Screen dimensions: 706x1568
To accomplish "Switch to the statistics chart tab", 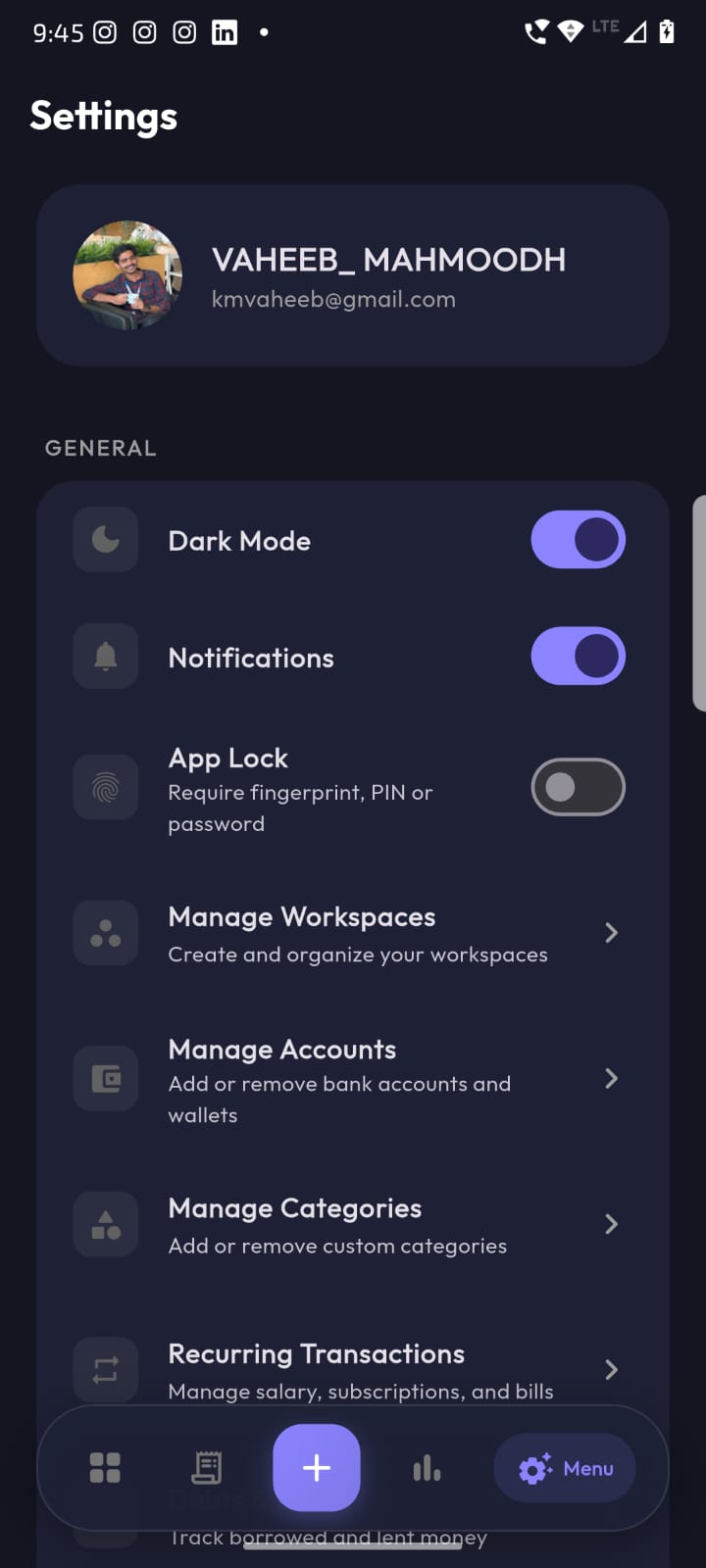I will (427, 1468).
